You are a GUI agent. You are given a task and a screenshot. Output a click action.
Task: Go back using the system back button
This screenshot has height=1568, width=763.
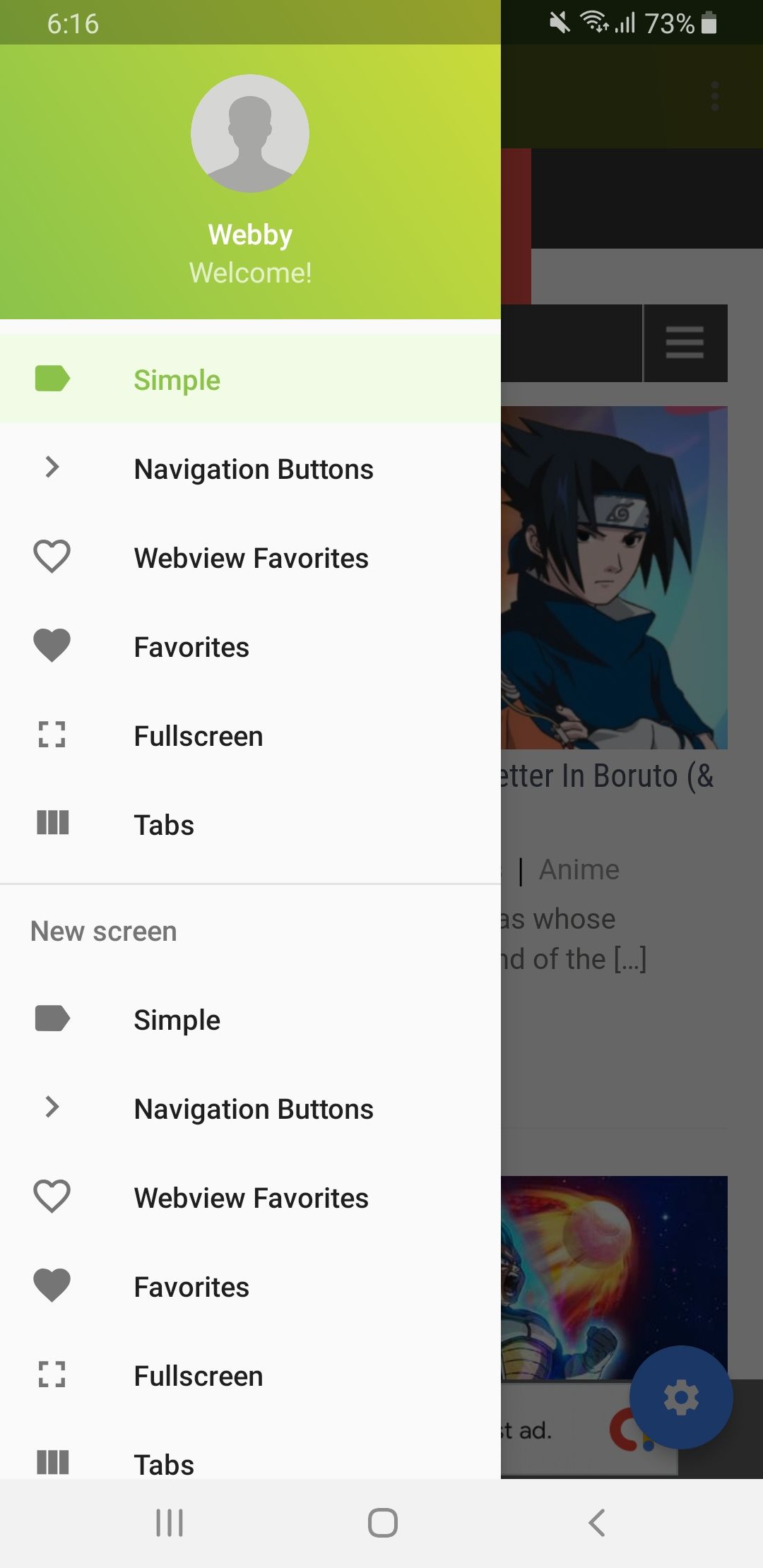click(x=597, y=1523)
